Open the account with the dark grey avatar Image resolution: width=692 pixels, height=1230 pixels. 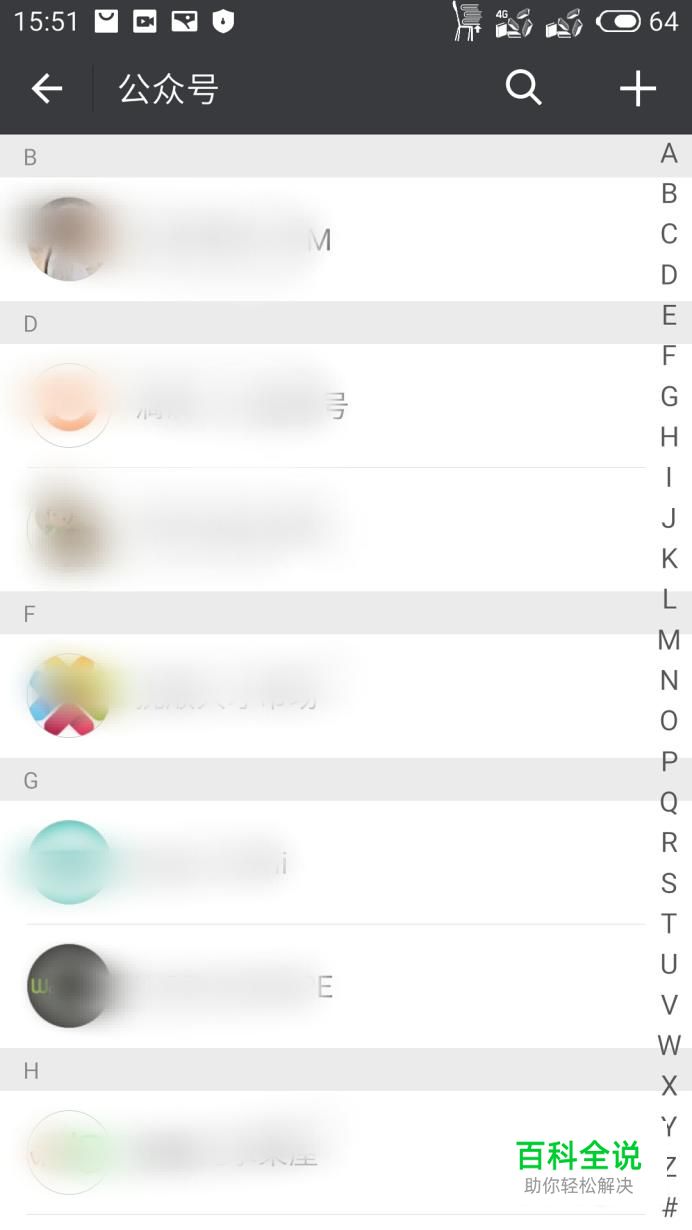click(300, 986)
